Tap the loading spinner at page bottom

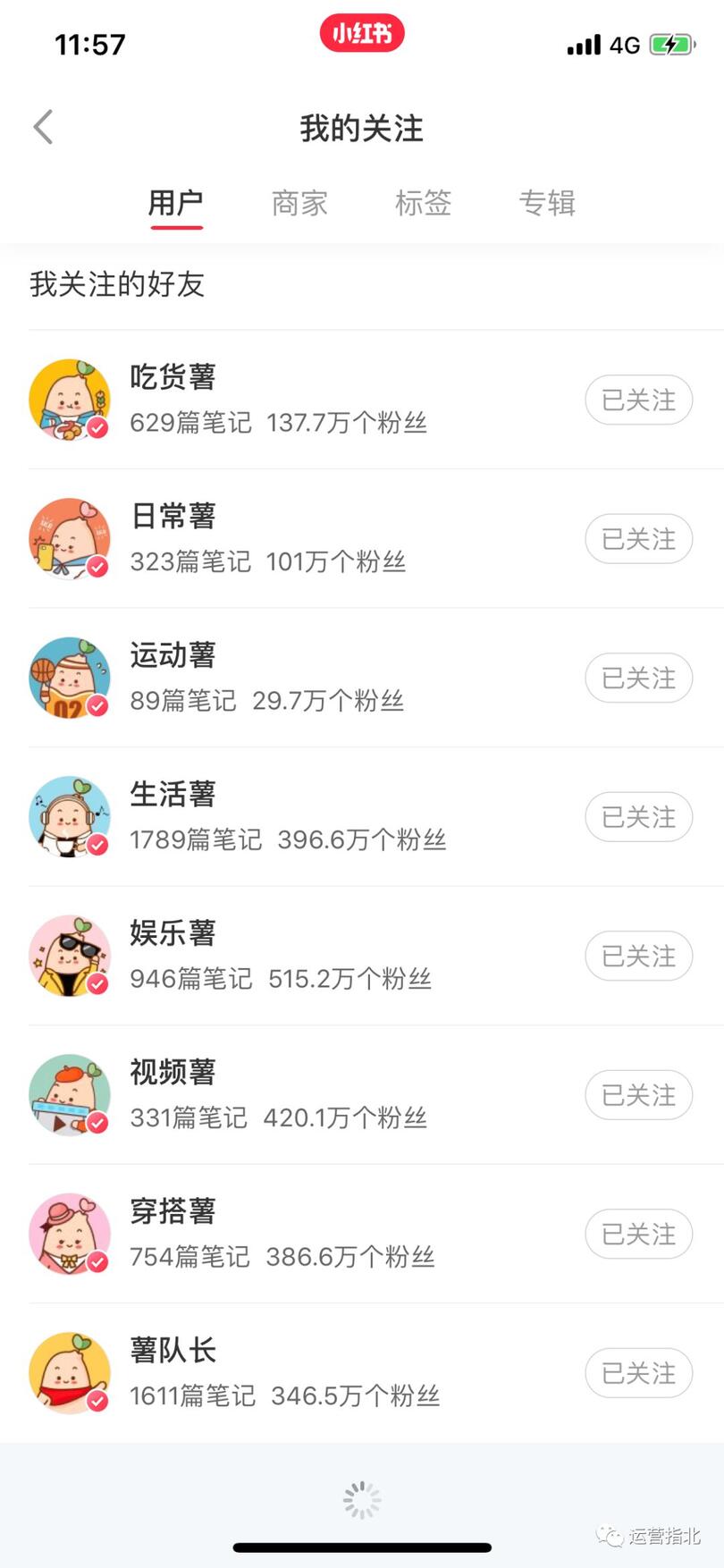pyautogui.click(x=361, y=1499)
